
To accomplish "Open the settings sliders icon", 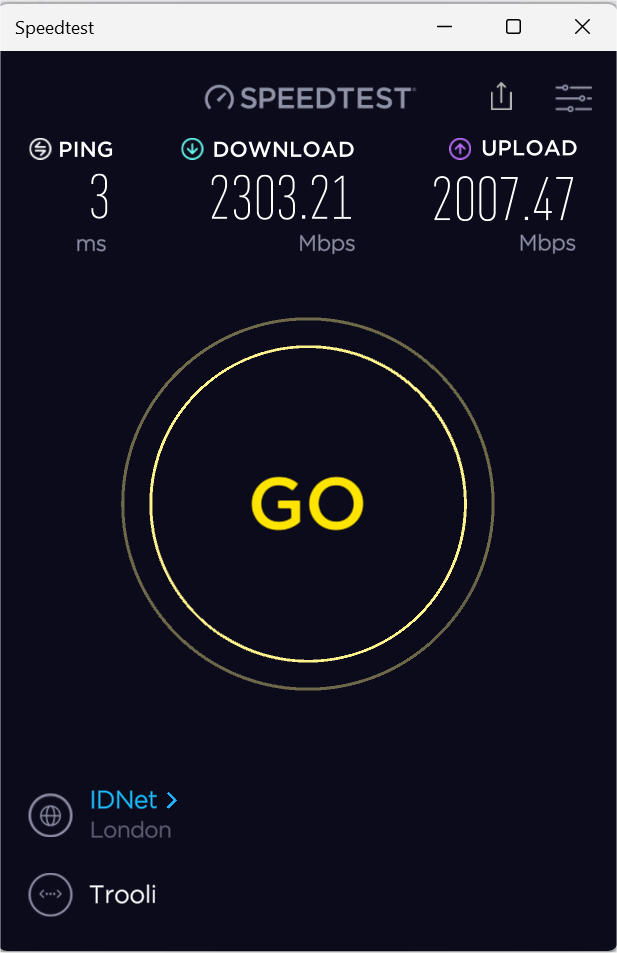I will click(573, 98).
